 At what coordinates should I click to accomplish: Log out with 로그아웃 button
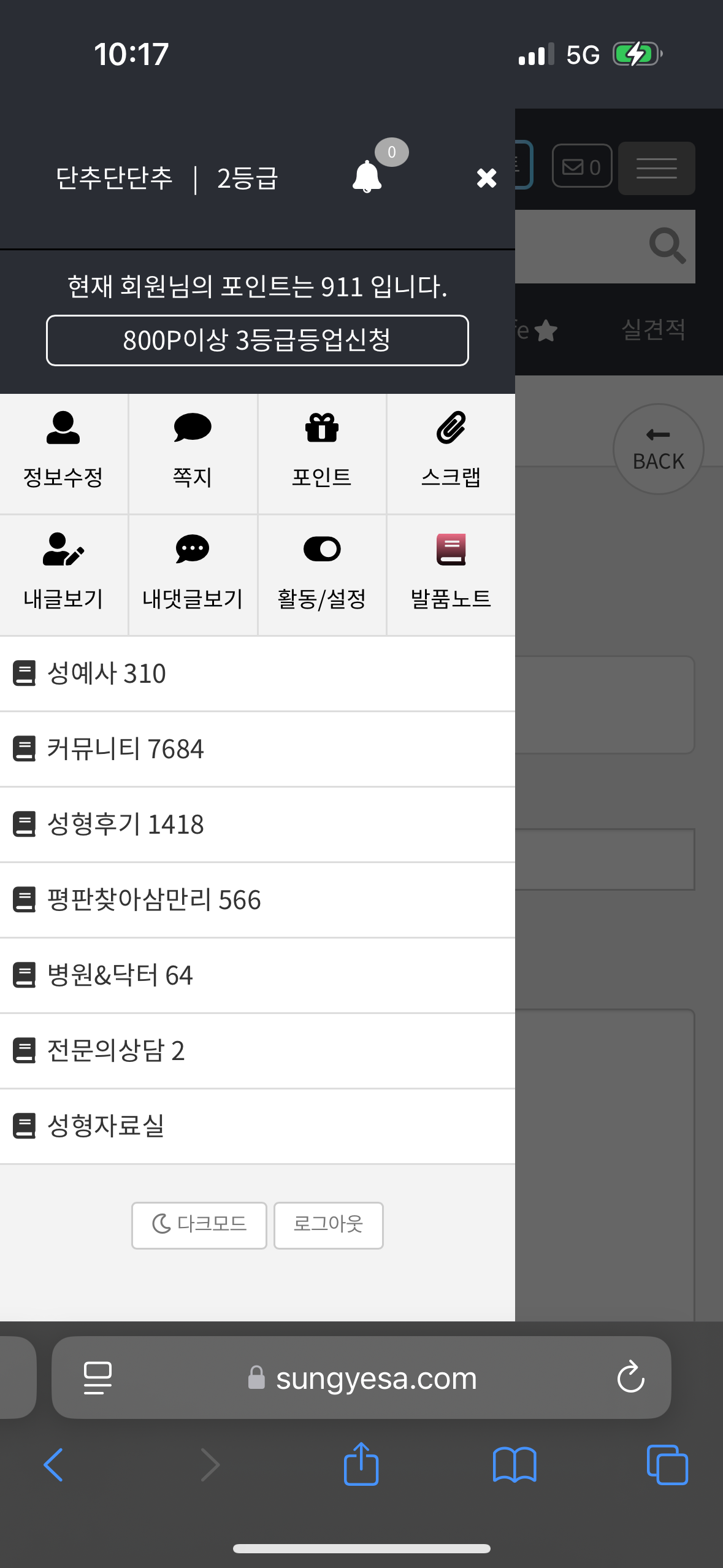click(329, 1225)
